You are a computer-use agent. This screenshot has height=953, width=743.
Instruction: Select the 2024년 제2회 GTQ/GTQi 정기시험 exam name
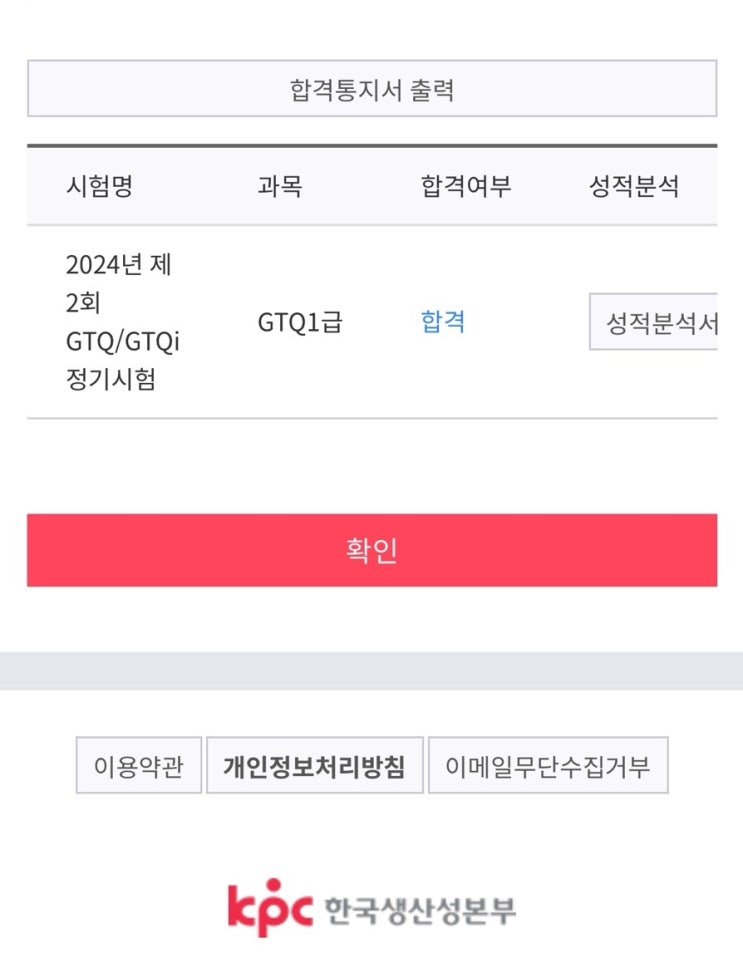120,322
